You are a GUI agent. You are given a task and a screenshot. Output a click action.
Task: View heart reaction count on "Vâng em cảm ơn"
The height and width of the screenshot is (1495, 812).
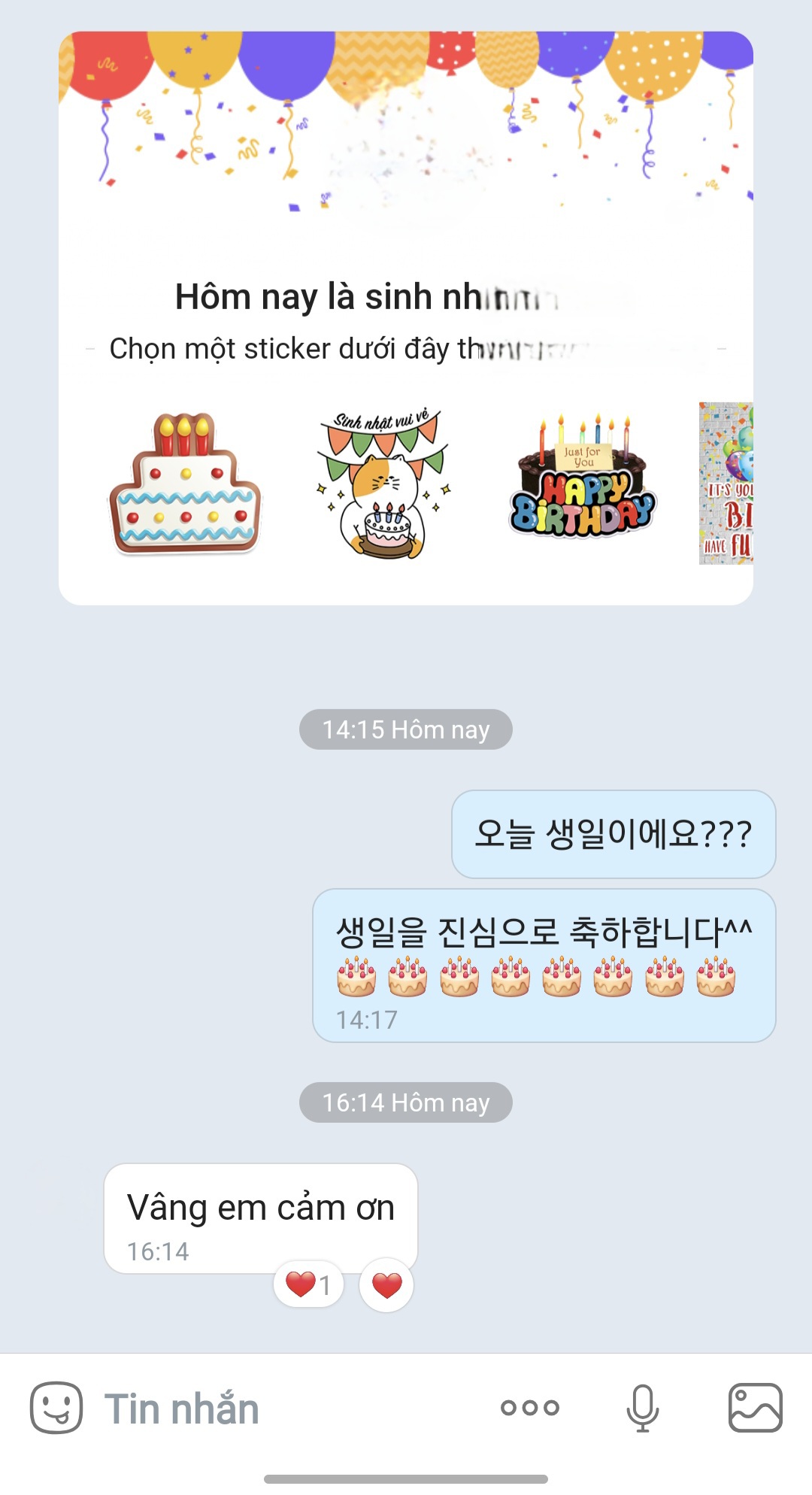[x=309, y=1284]
